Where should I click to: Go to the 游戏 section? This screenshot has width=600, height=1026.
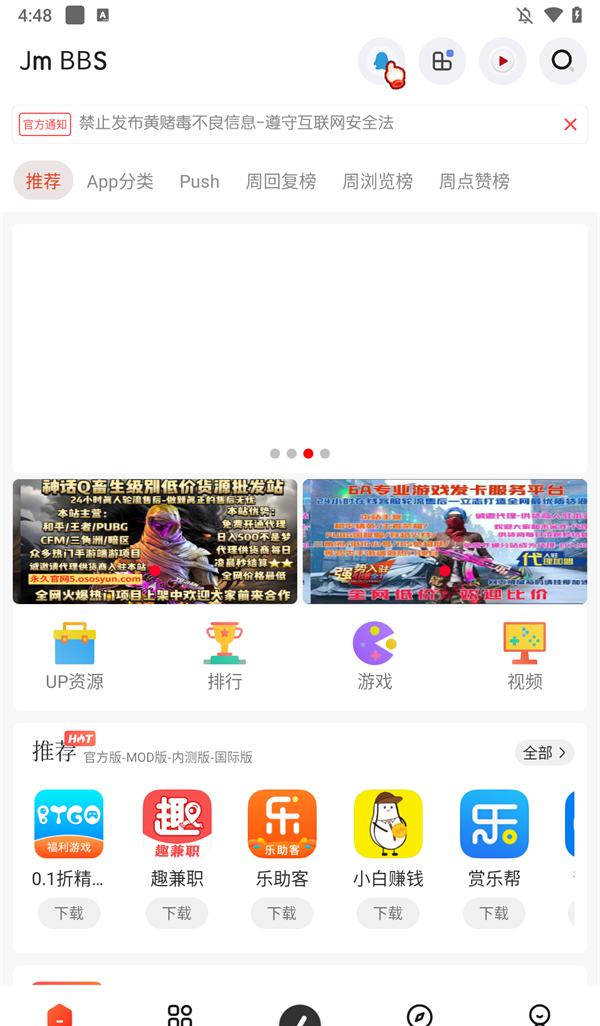click(375, 656)
